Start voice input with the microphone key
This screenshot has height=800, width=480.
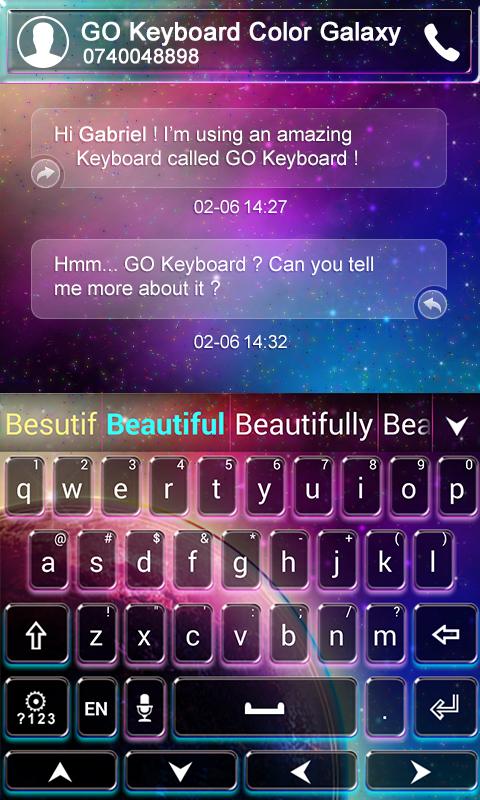145,708
